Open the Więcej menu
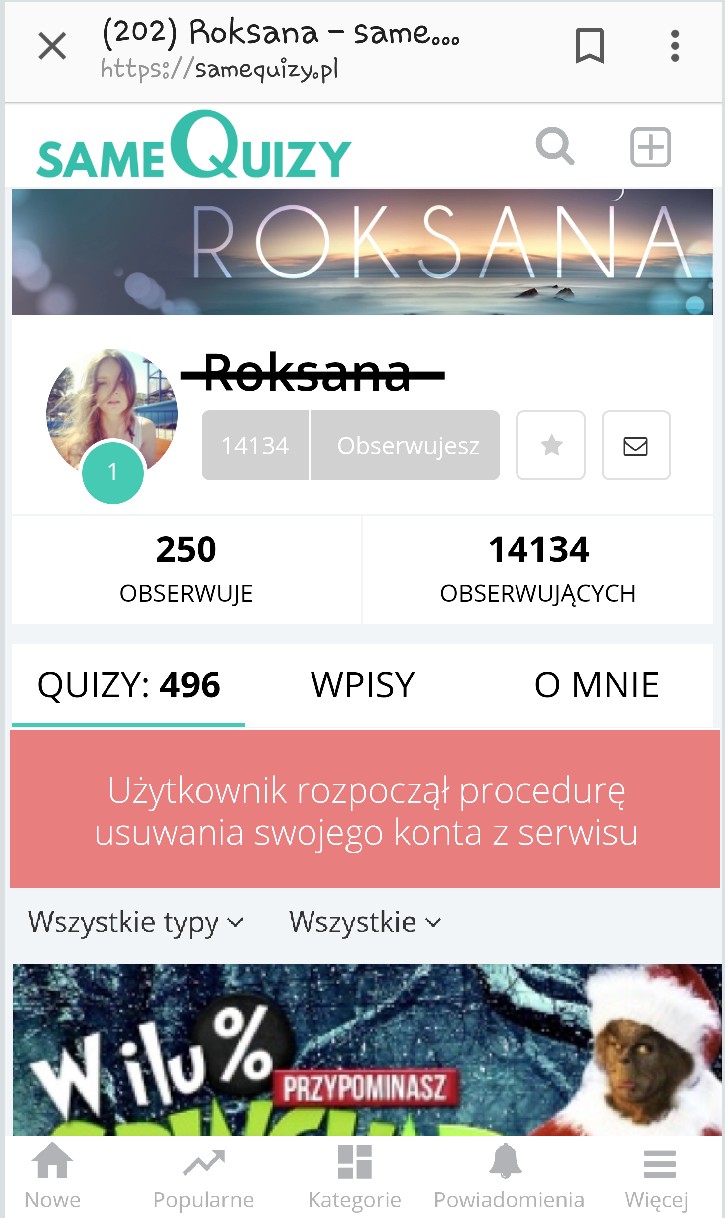725x1218 pixels. coord(657,1176)
